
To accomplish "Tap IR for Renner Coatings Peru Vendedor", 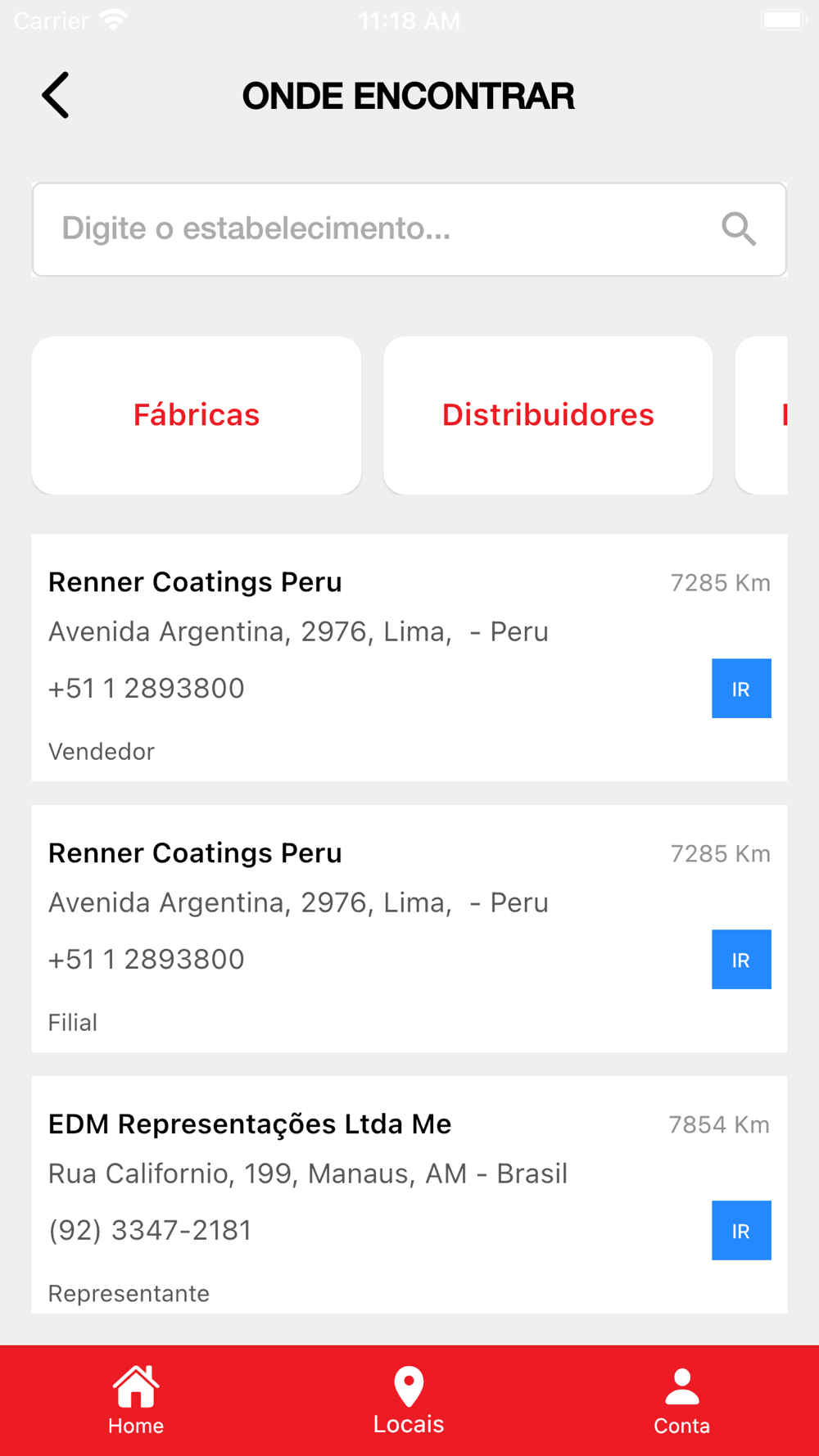I will 741,689.
